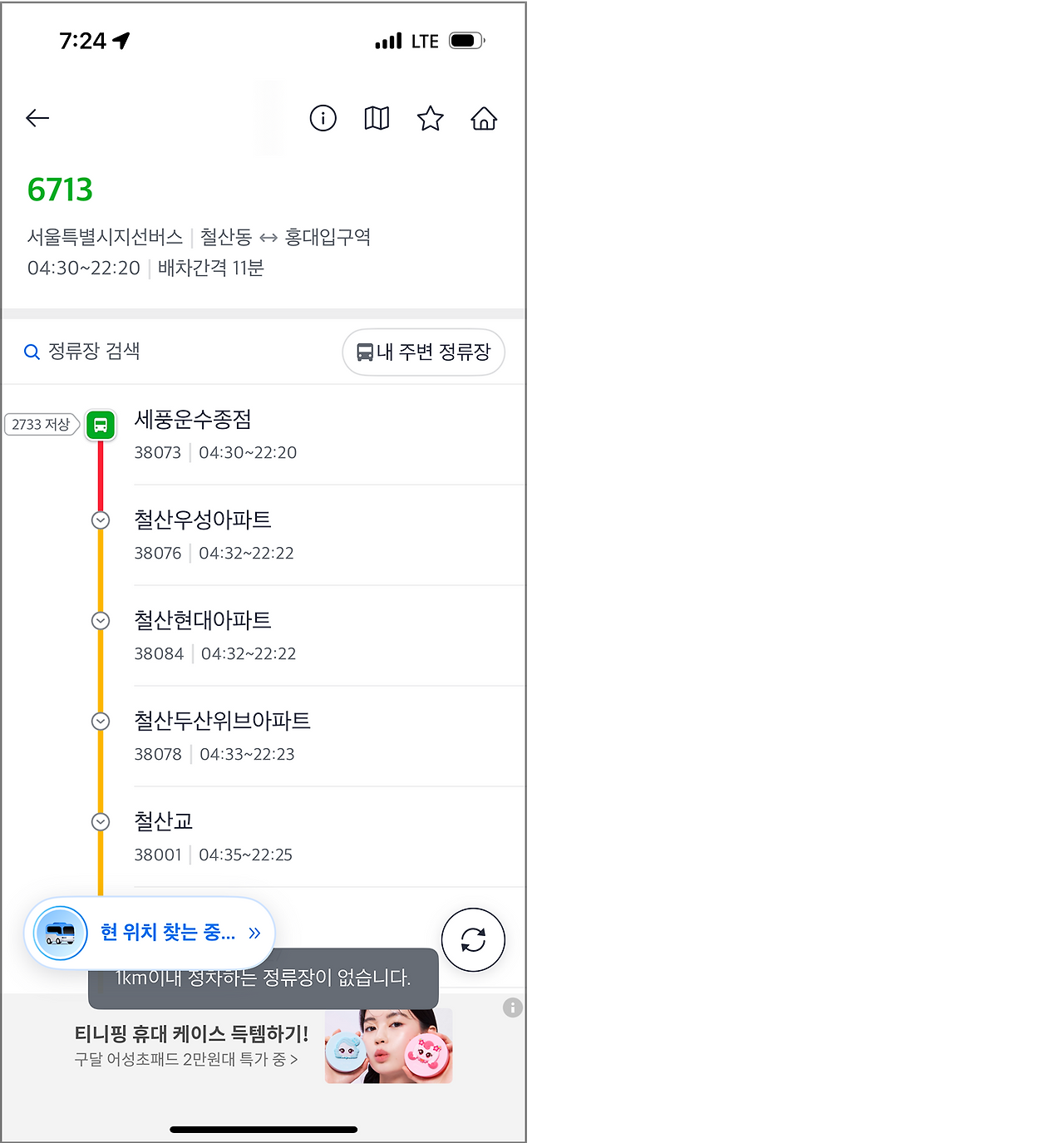
Task: Open the 티니핑 휴대 케이스 ad banner
Action: pyautogui.click(x=264, y=1046)
